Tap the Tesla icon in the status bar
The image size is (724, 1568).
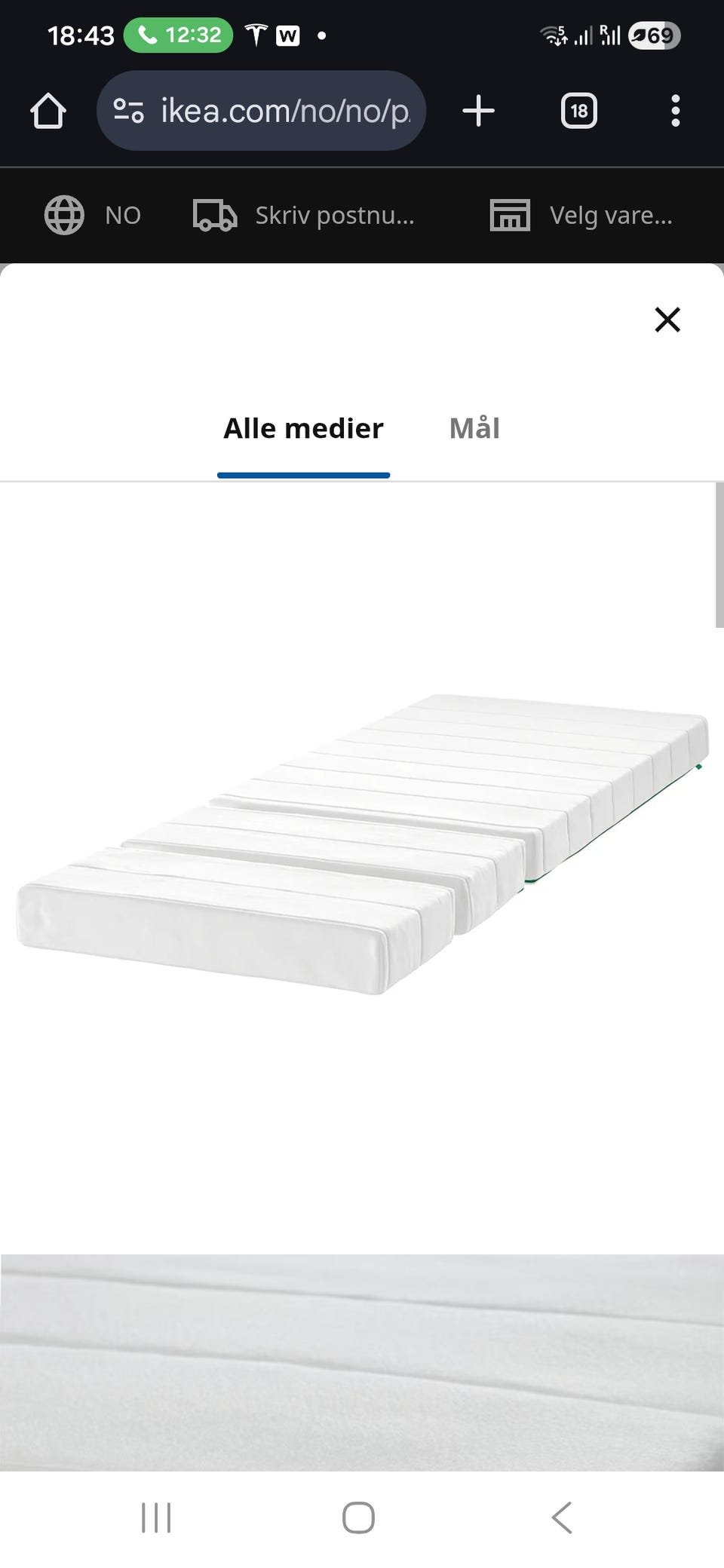[256, 35]
